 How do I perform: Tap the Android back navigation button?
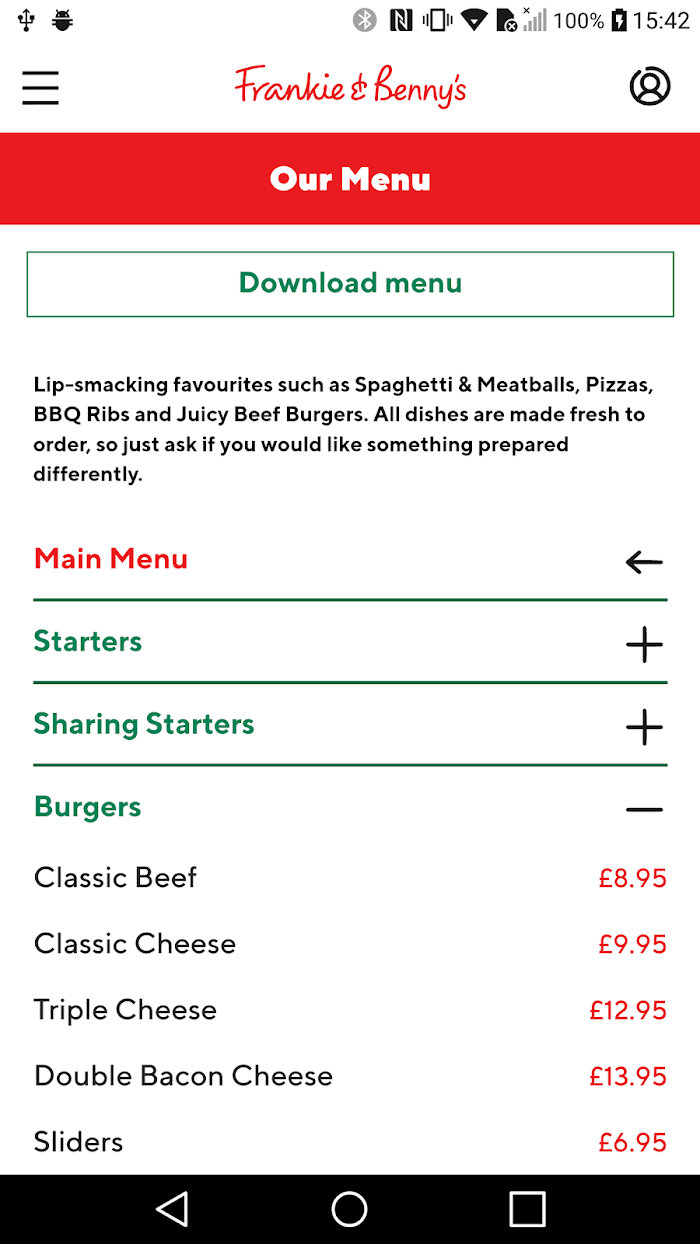tap(173, 1209)
